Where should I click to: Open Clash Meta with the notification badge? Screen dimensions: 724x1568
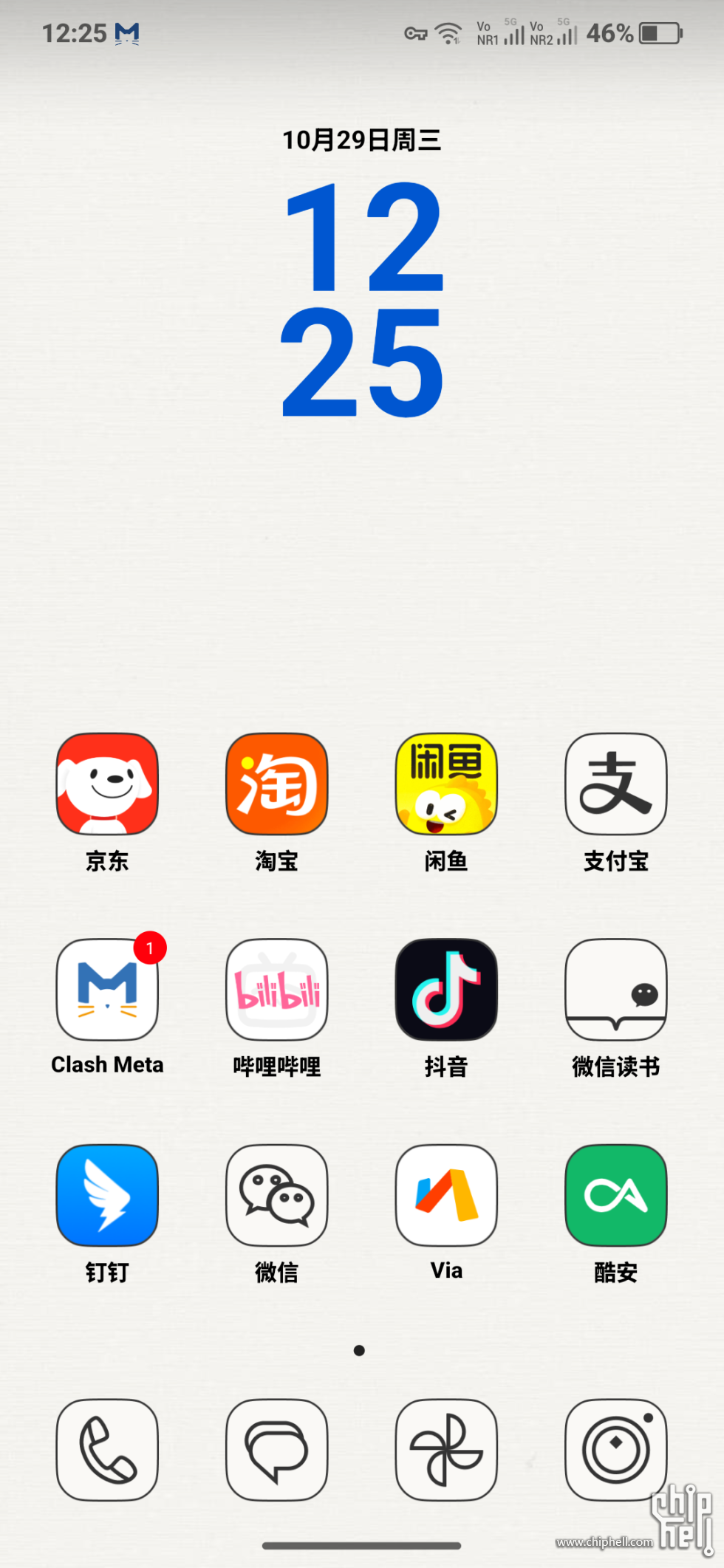point(107,990)
